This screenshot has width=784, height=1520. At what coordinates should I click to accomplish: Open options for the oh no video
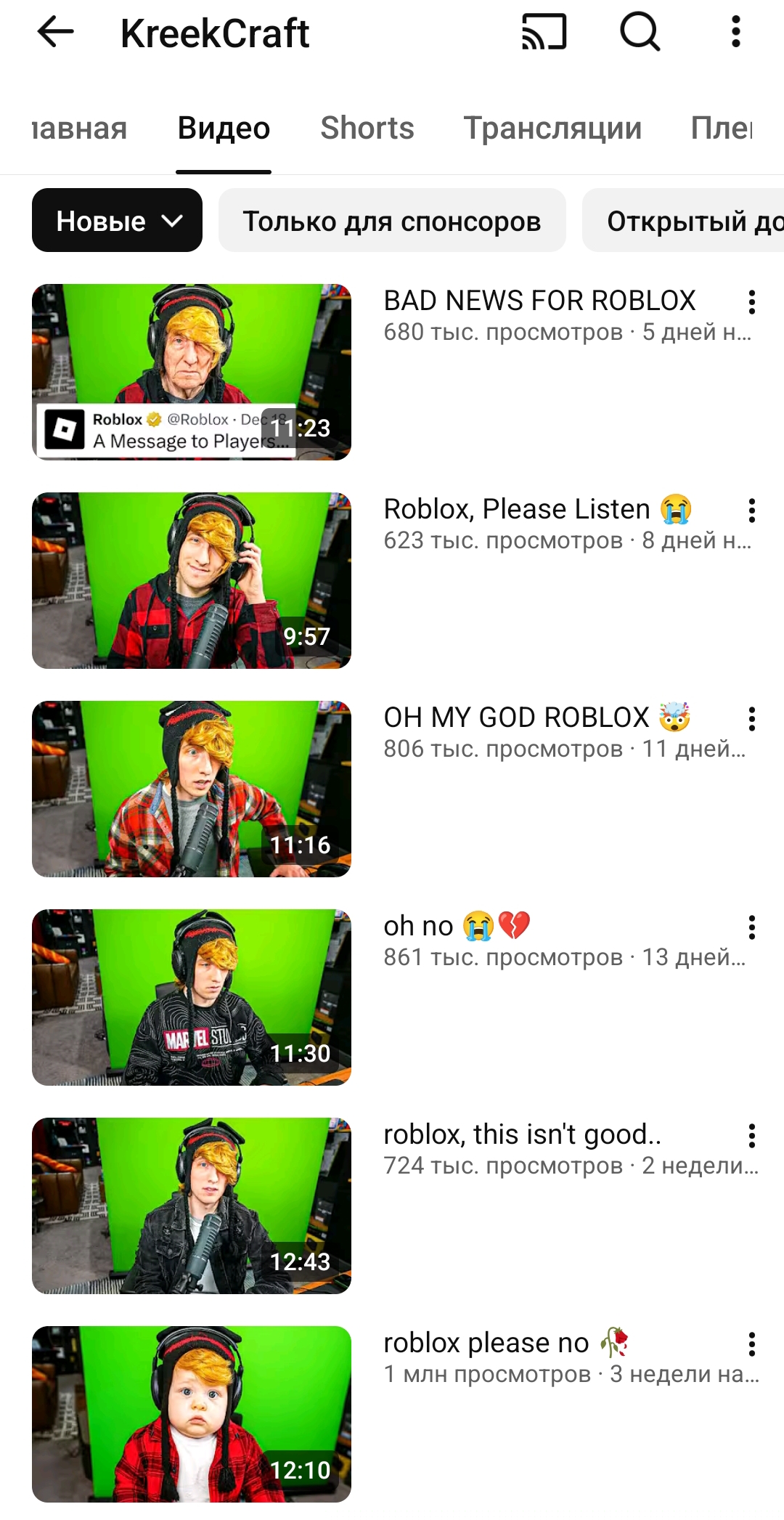pos(752,927)
